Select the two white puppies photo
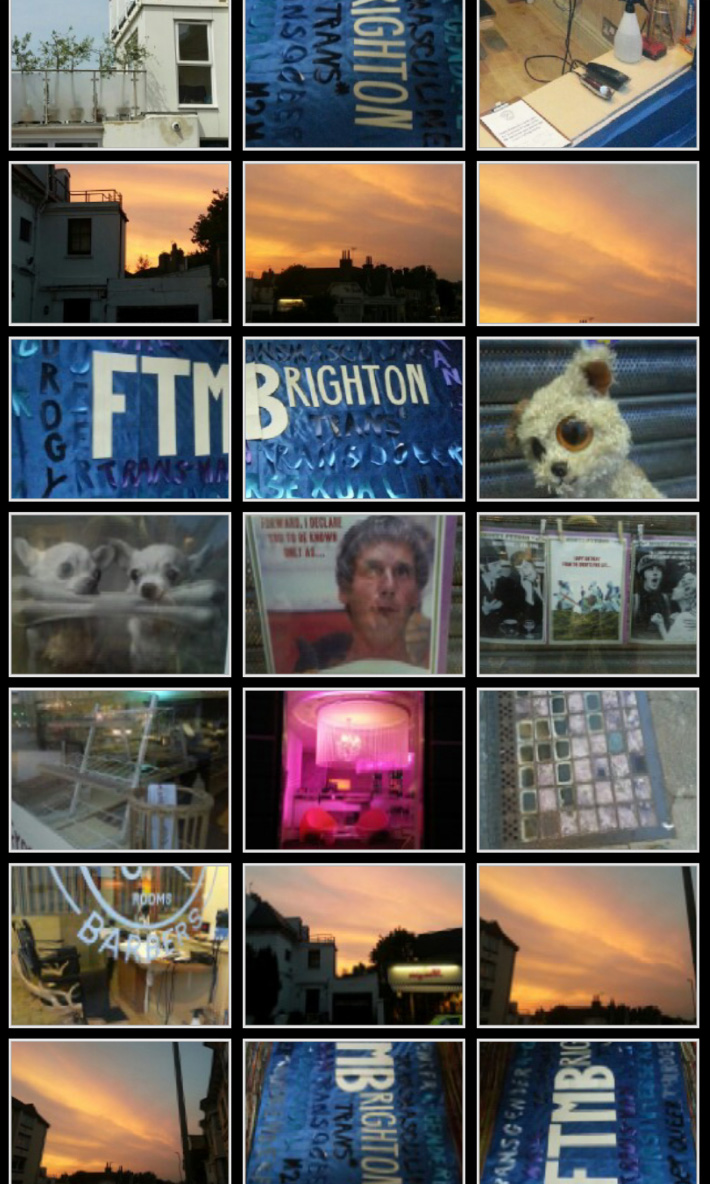 (x=120, y=594)
